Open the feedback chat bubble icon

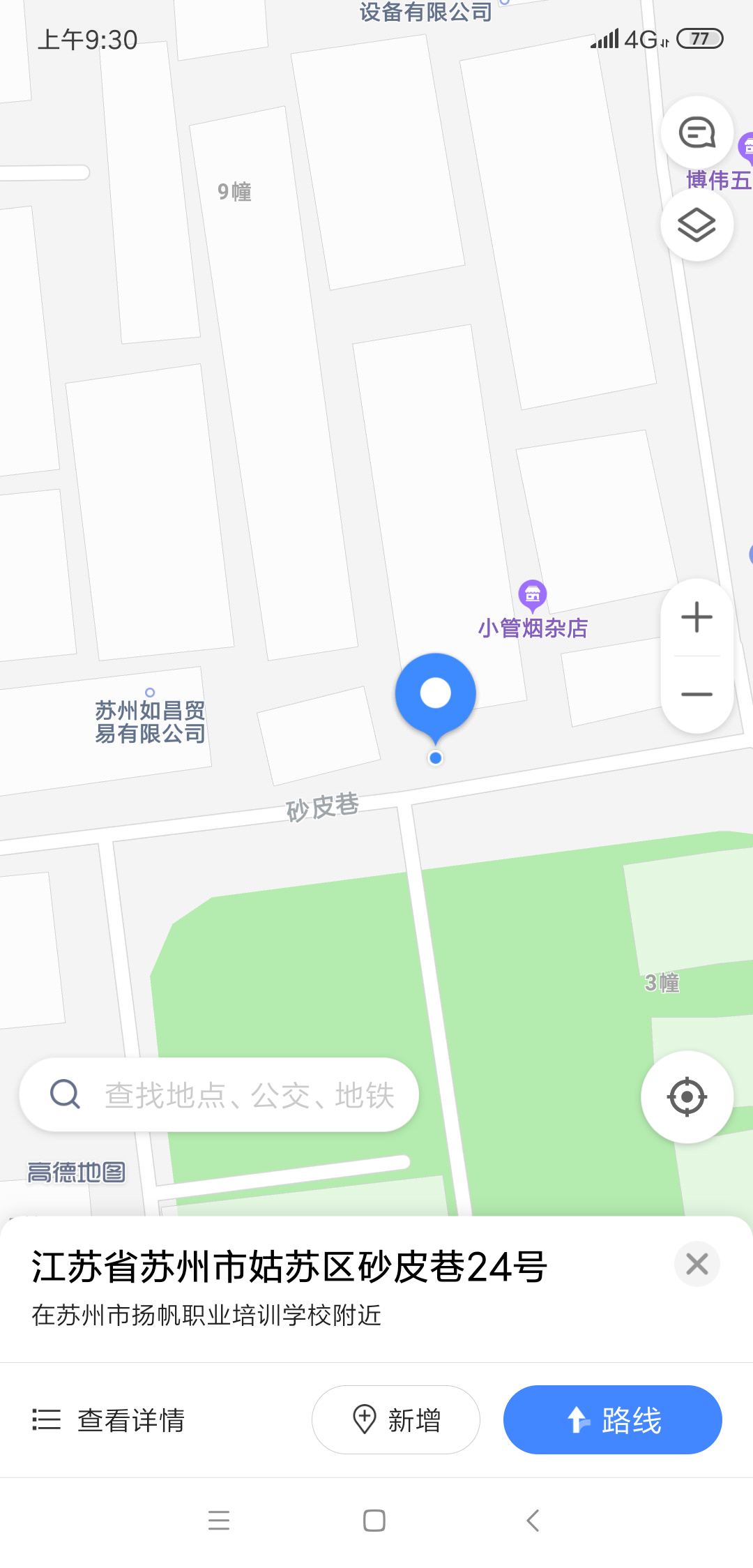[x=697, y=133]
